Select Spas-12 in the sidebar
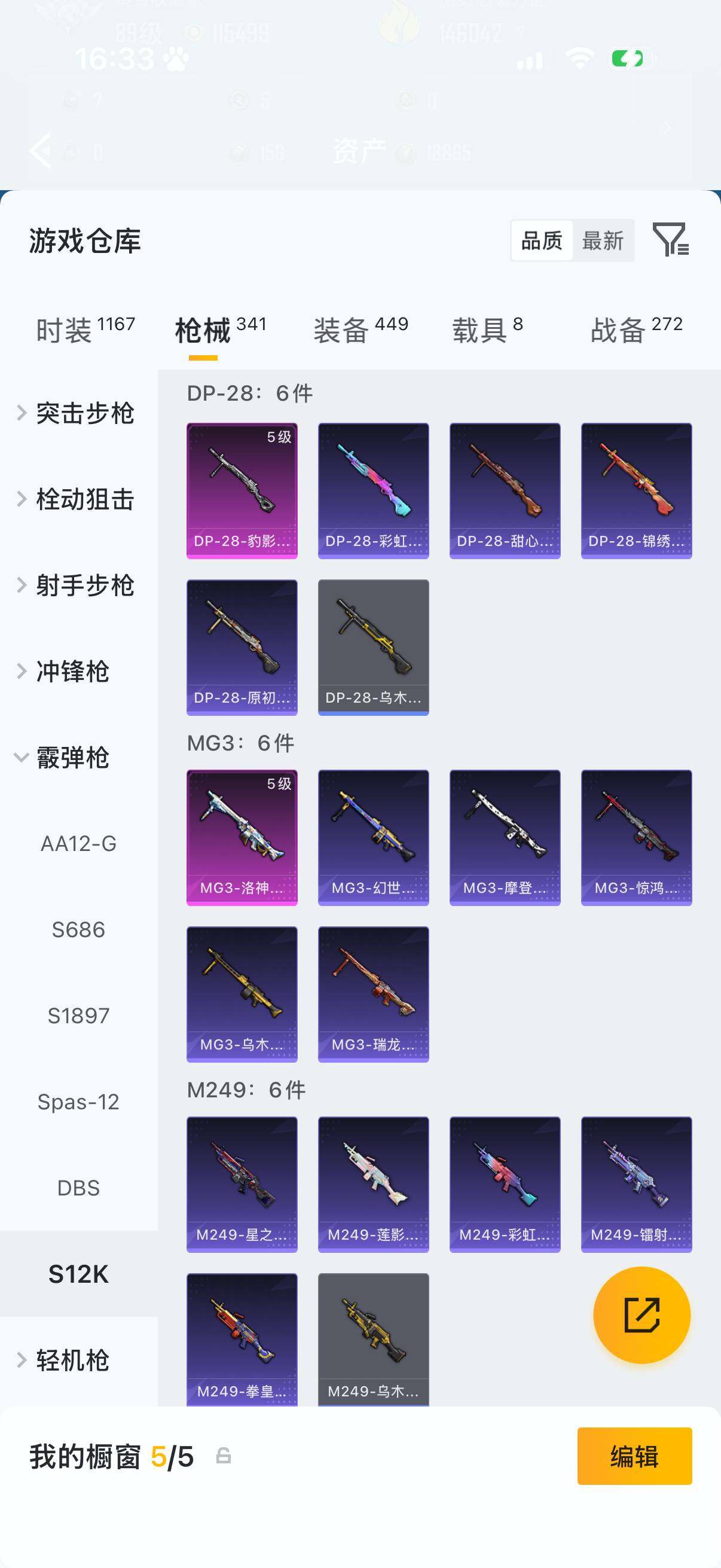721x1568 pixels. point(78,1102)
